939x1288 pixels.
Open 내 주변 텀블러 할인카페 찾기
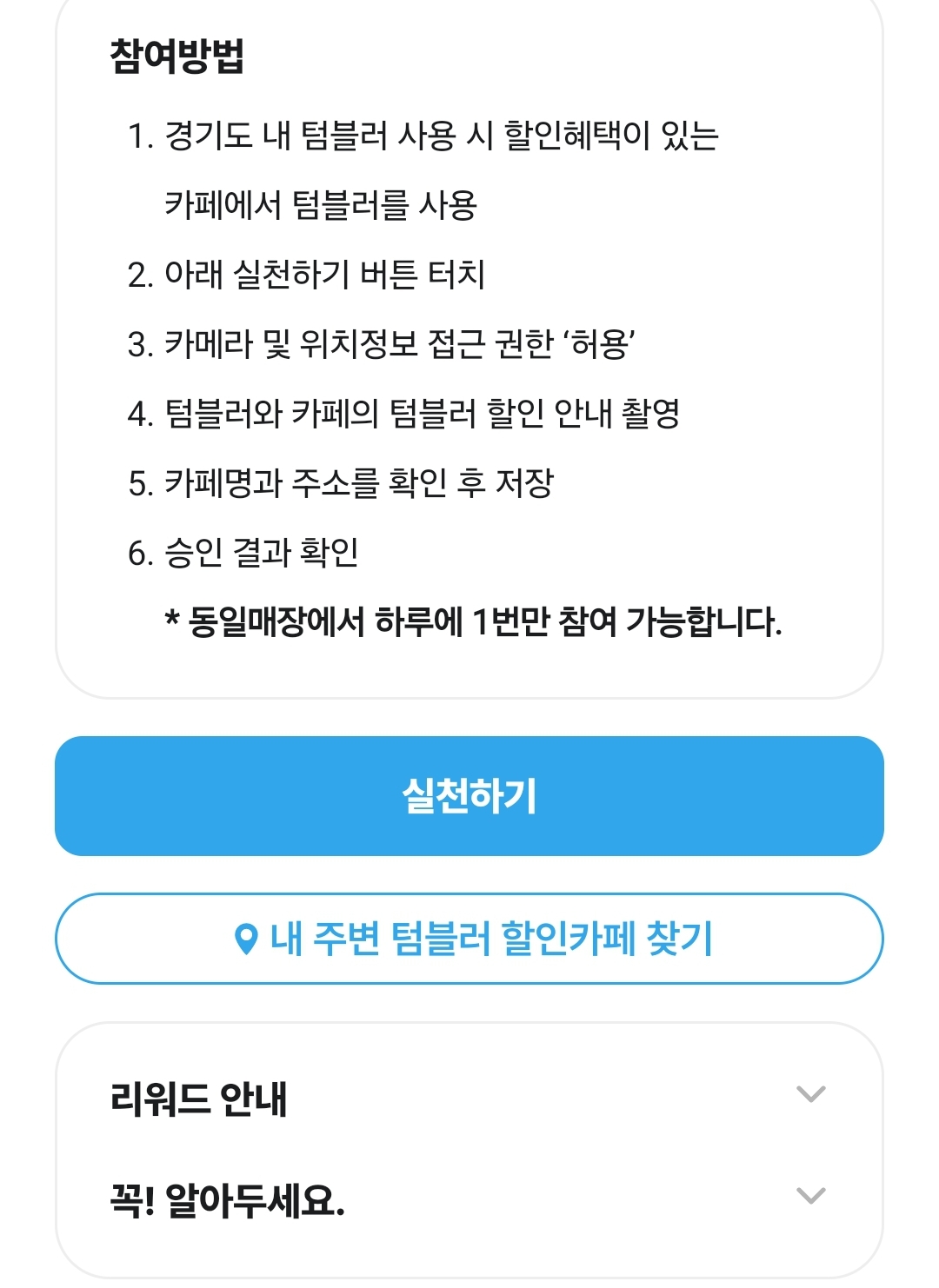pyautogui.click(x=469, y=939)
